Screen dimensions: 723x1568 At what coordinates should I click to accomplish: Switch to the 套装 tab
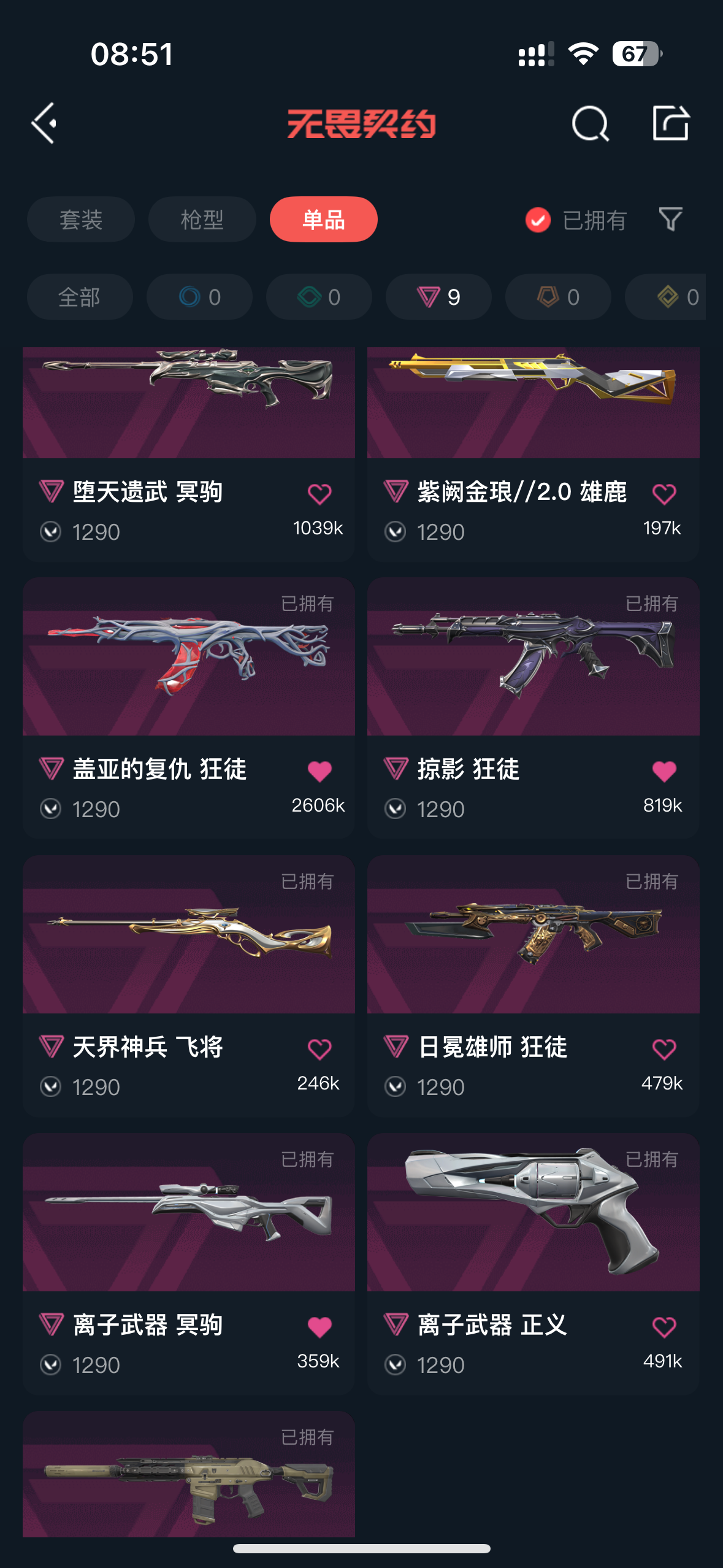click(x=80, y=220)
